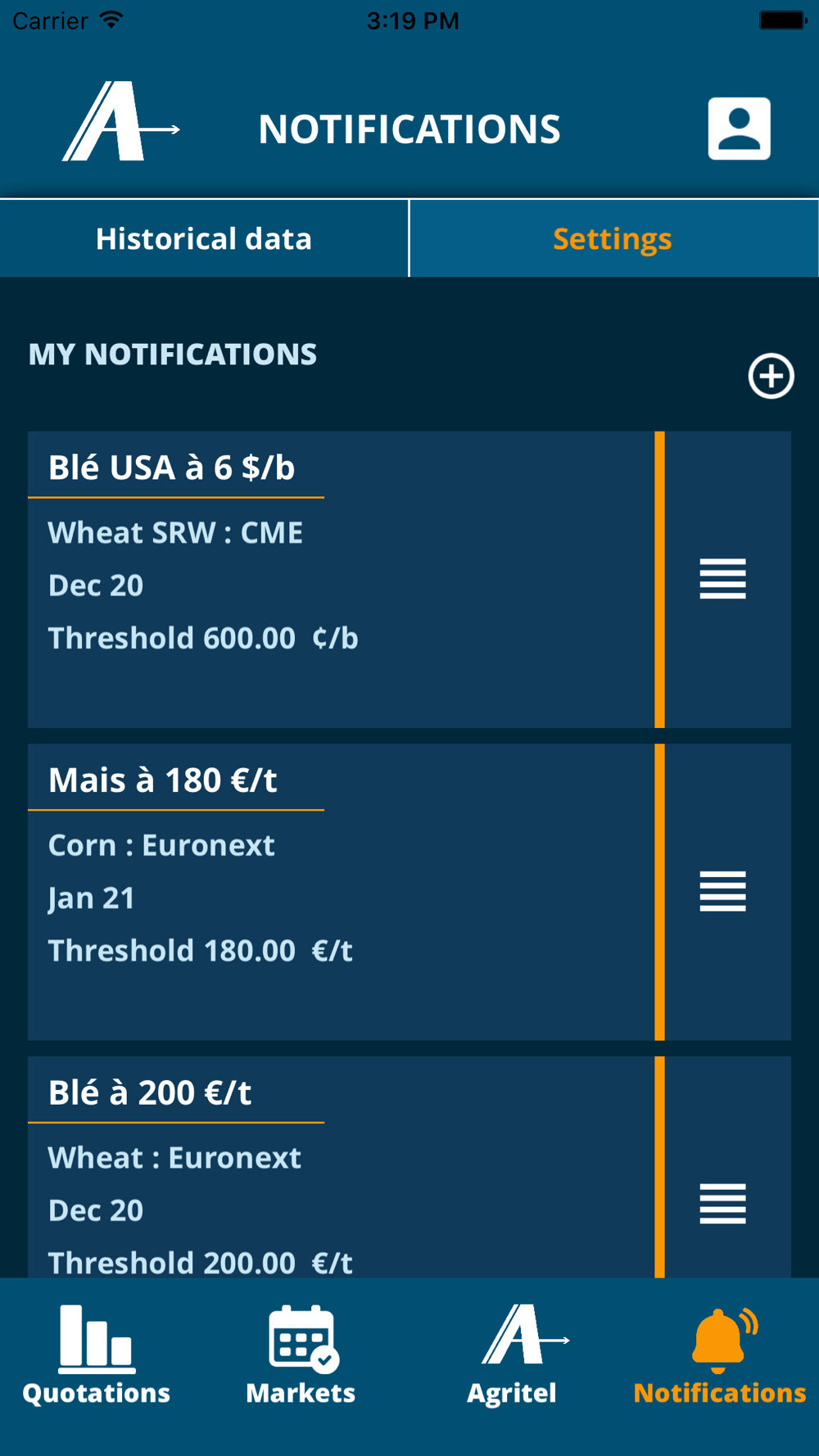Select the Settings tab
This screenshot has width=819, height=1456.
pyautogui.click(x=613, y=239)
